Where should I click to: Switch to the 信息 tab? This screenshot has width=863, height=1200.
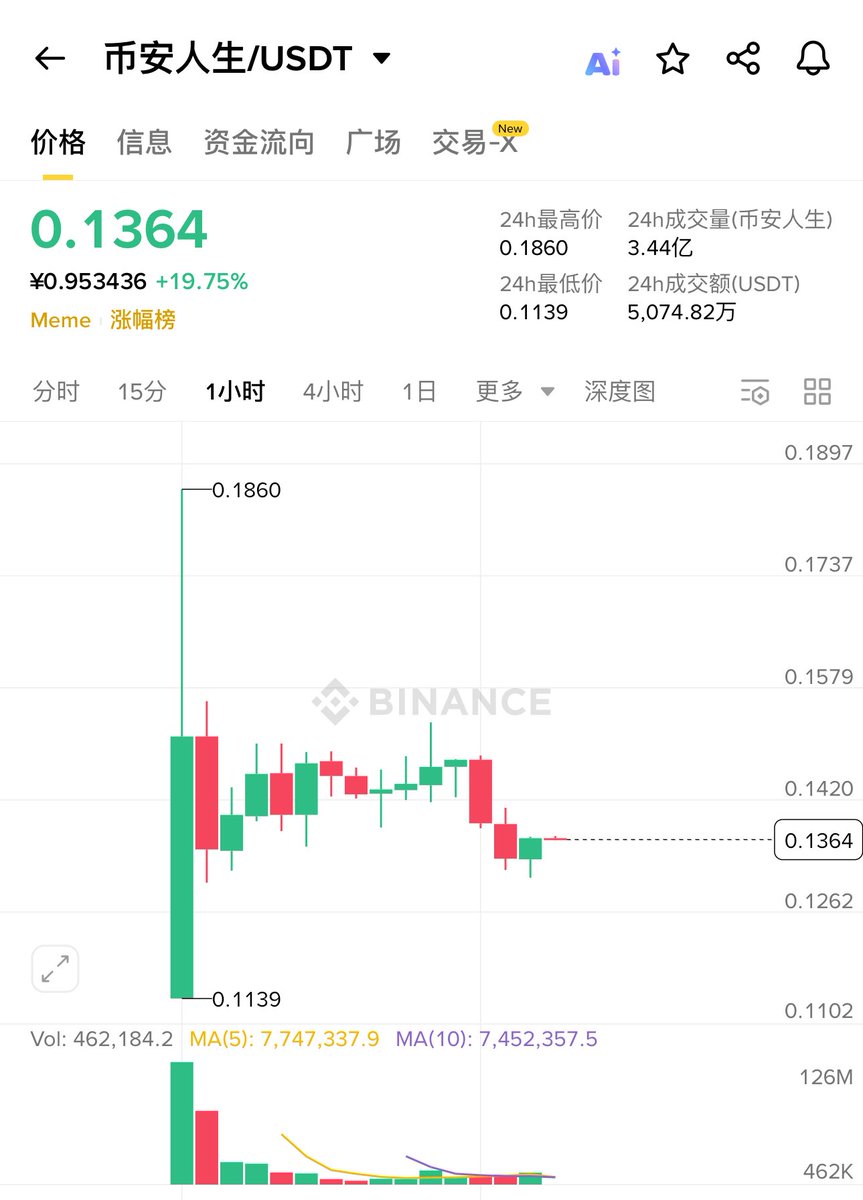click(144, 142)
